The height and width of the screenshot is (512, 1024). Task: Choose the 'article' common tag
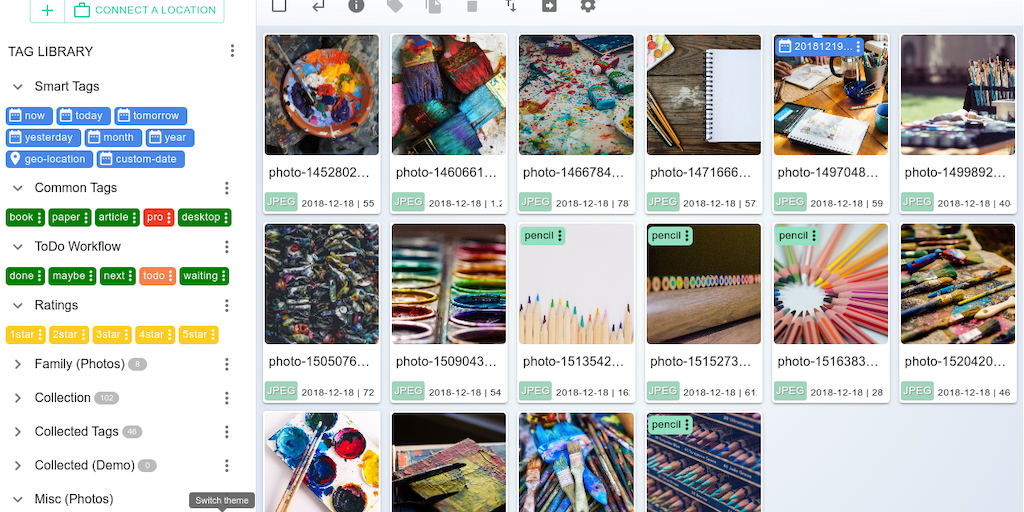click(116, 217)
